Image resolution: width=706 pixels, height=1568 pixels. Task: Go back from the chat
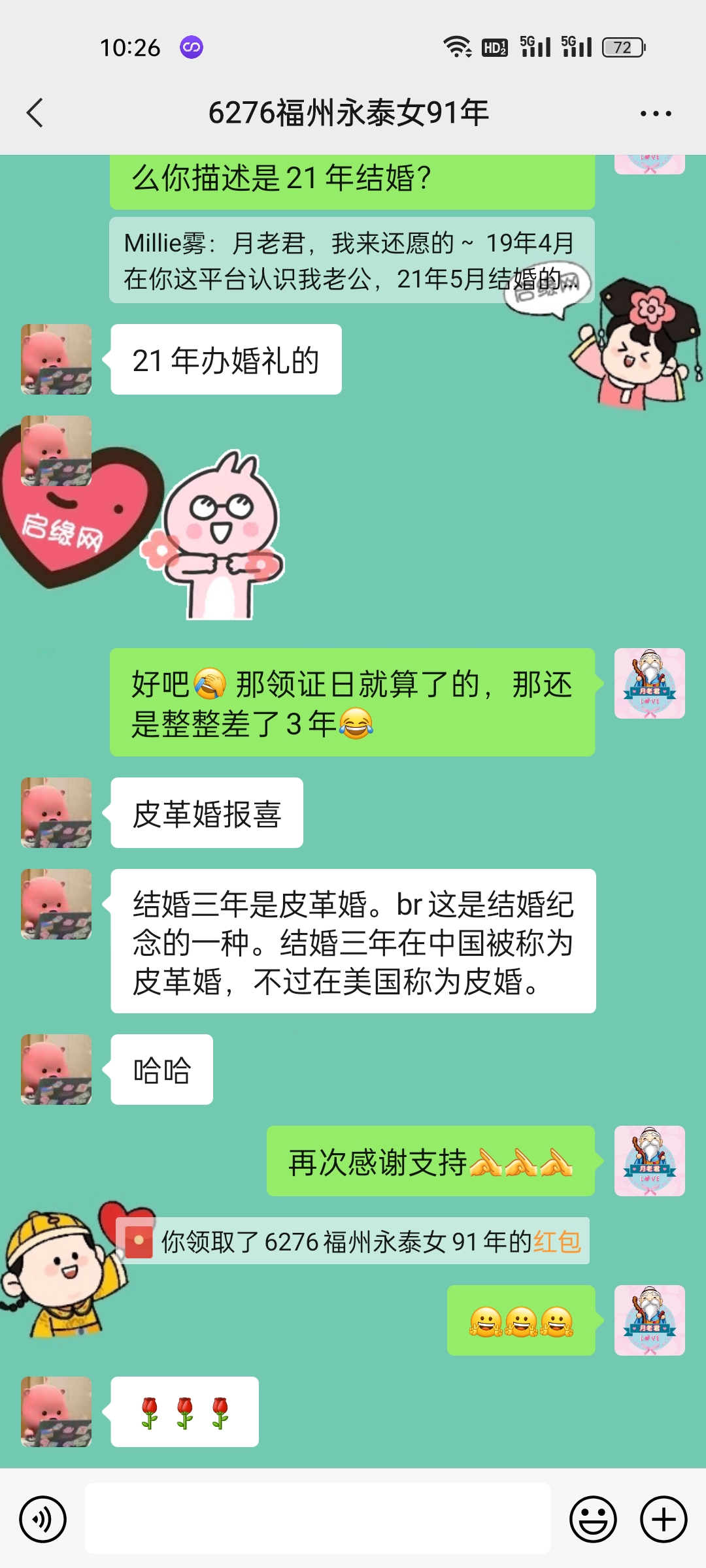[x=35, y=113]
